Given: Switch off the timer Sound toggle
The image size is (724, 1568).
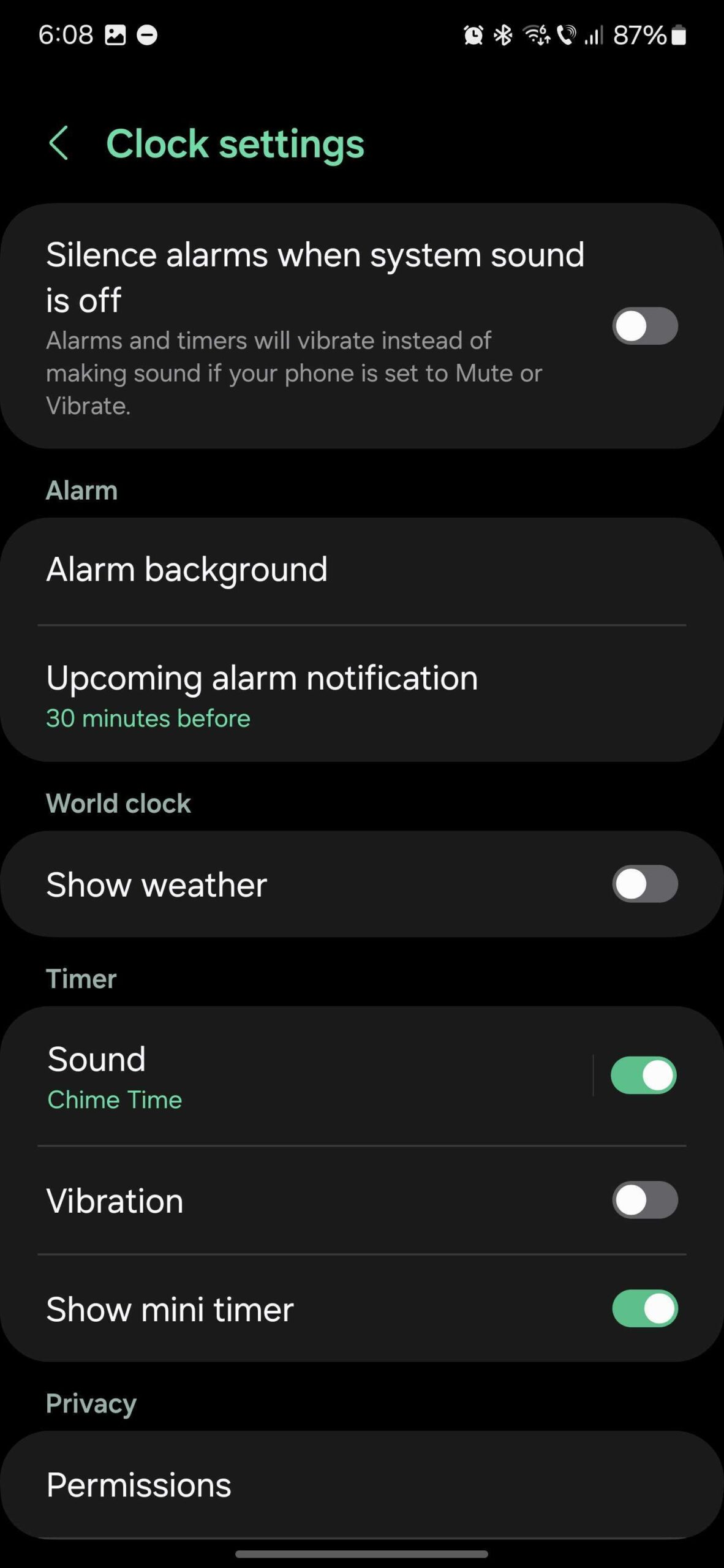Looking at the screenshot, I should [643, 1076].
